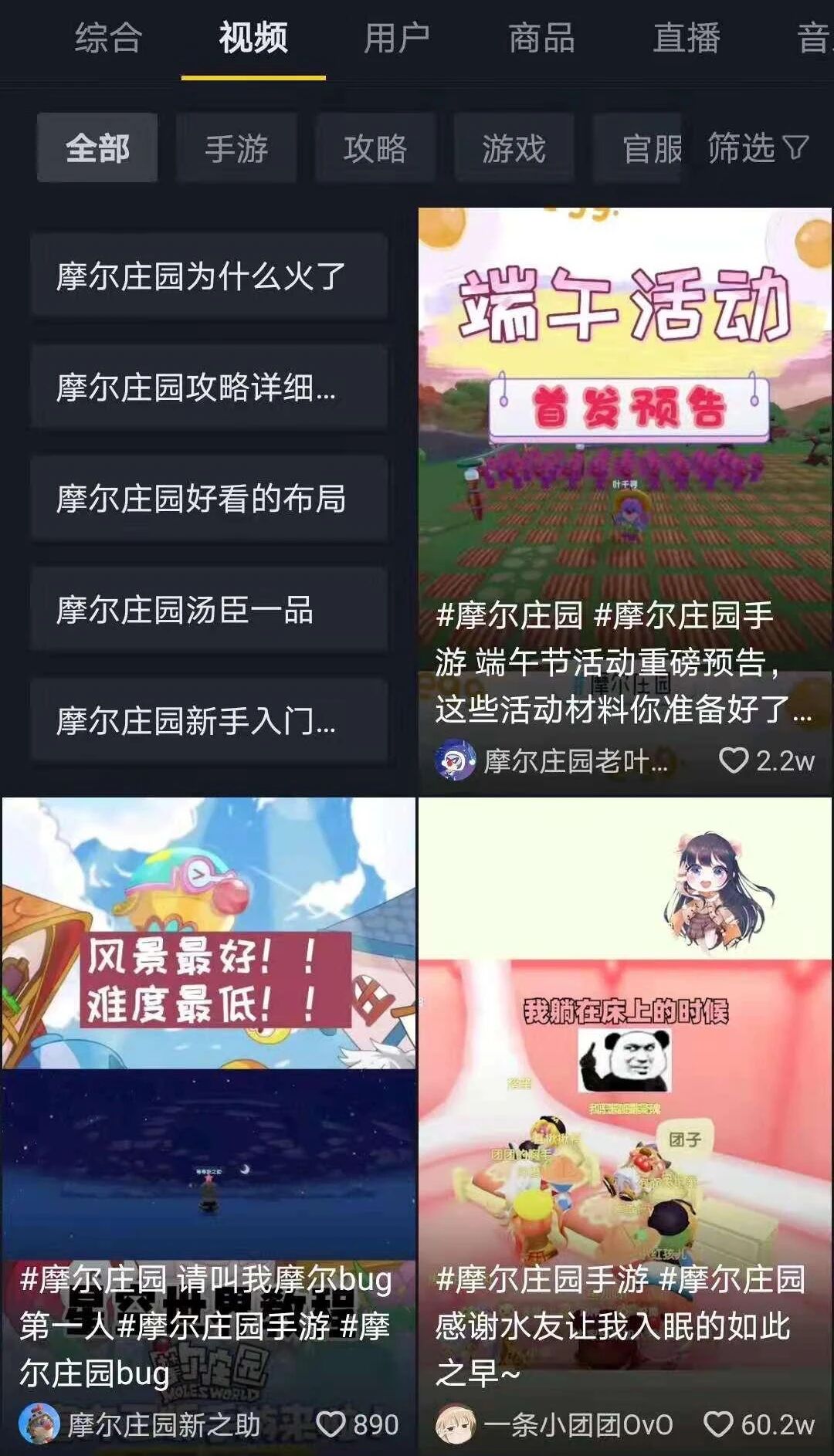This screenshot has height=1456, width=834.
Task: Open the 商品 tab
Action: (541, 40)
